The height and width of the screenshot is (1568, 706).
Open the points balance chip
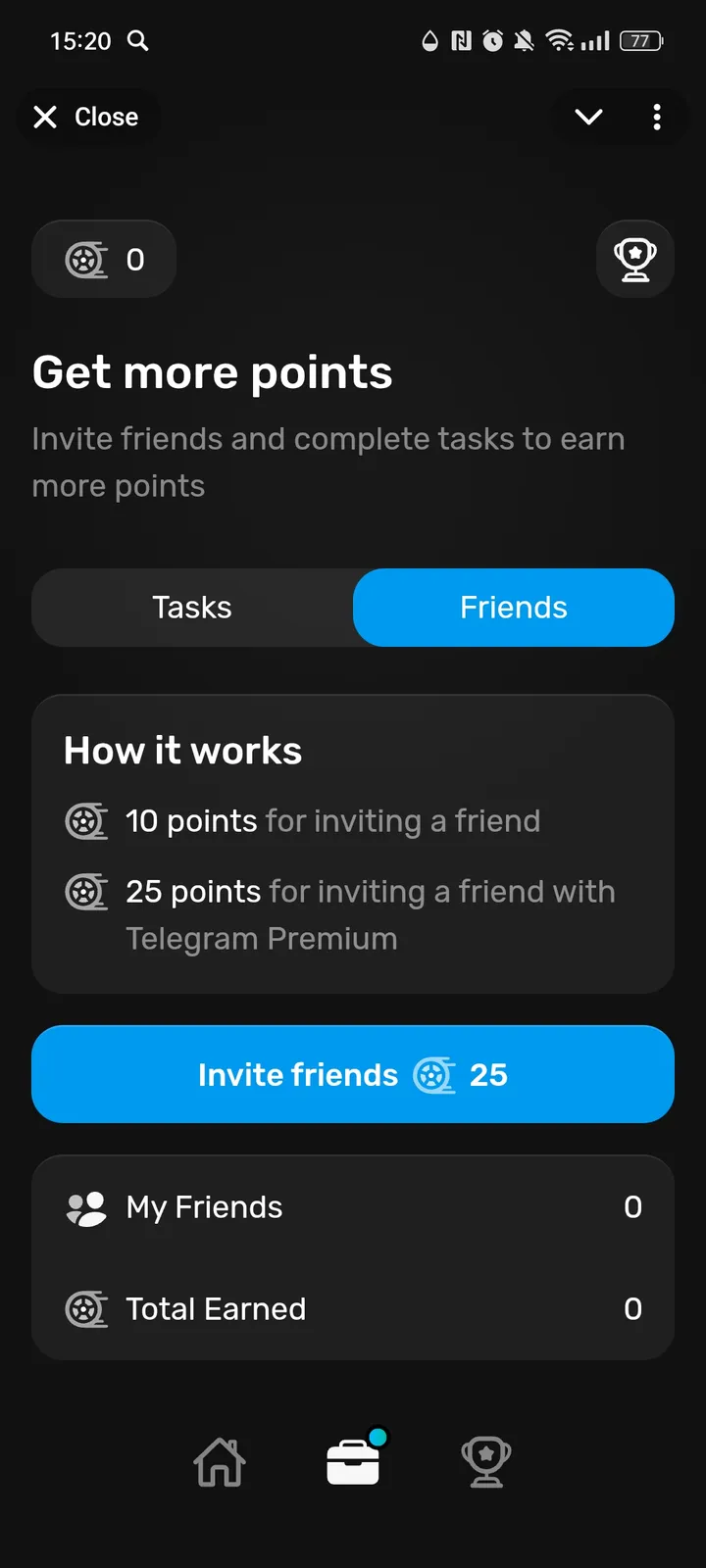(x=104, y=260)
